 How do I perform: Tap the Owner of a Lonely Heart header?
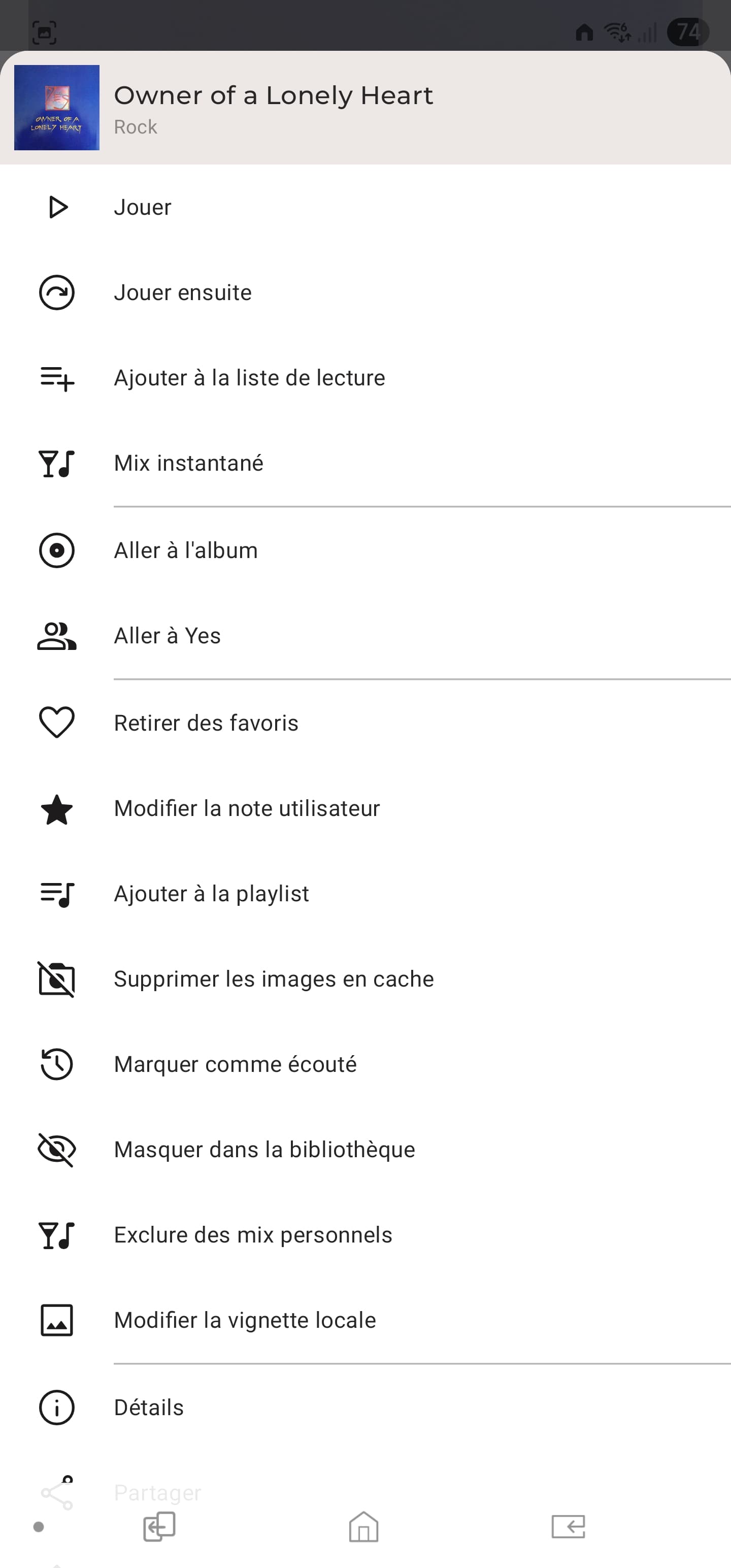click(365, 108)
